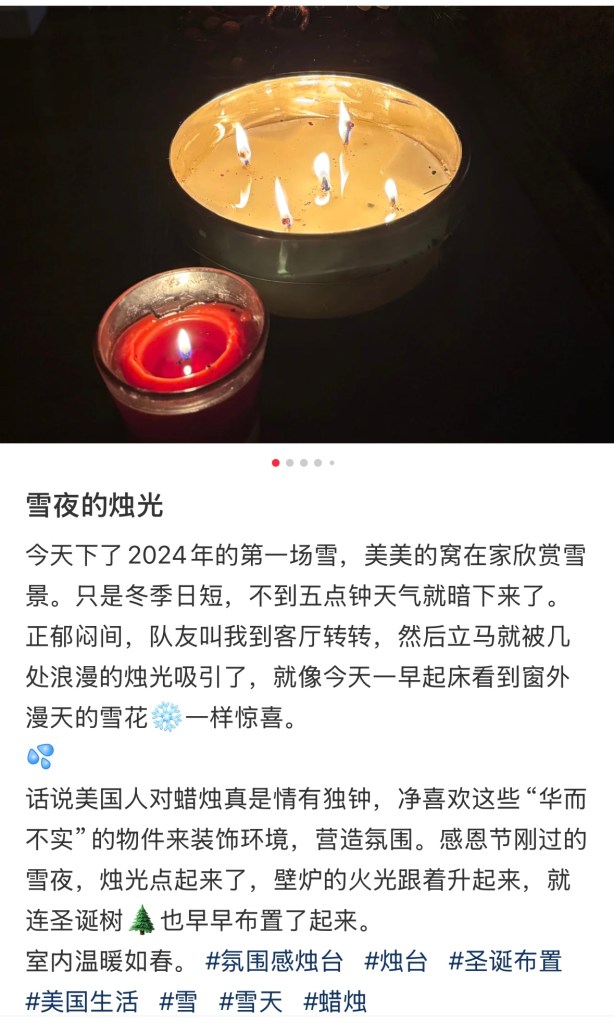Open the #圣诞布置 hashtag
This screenshot has width=614, height=1023.
(x=505, y=962)
